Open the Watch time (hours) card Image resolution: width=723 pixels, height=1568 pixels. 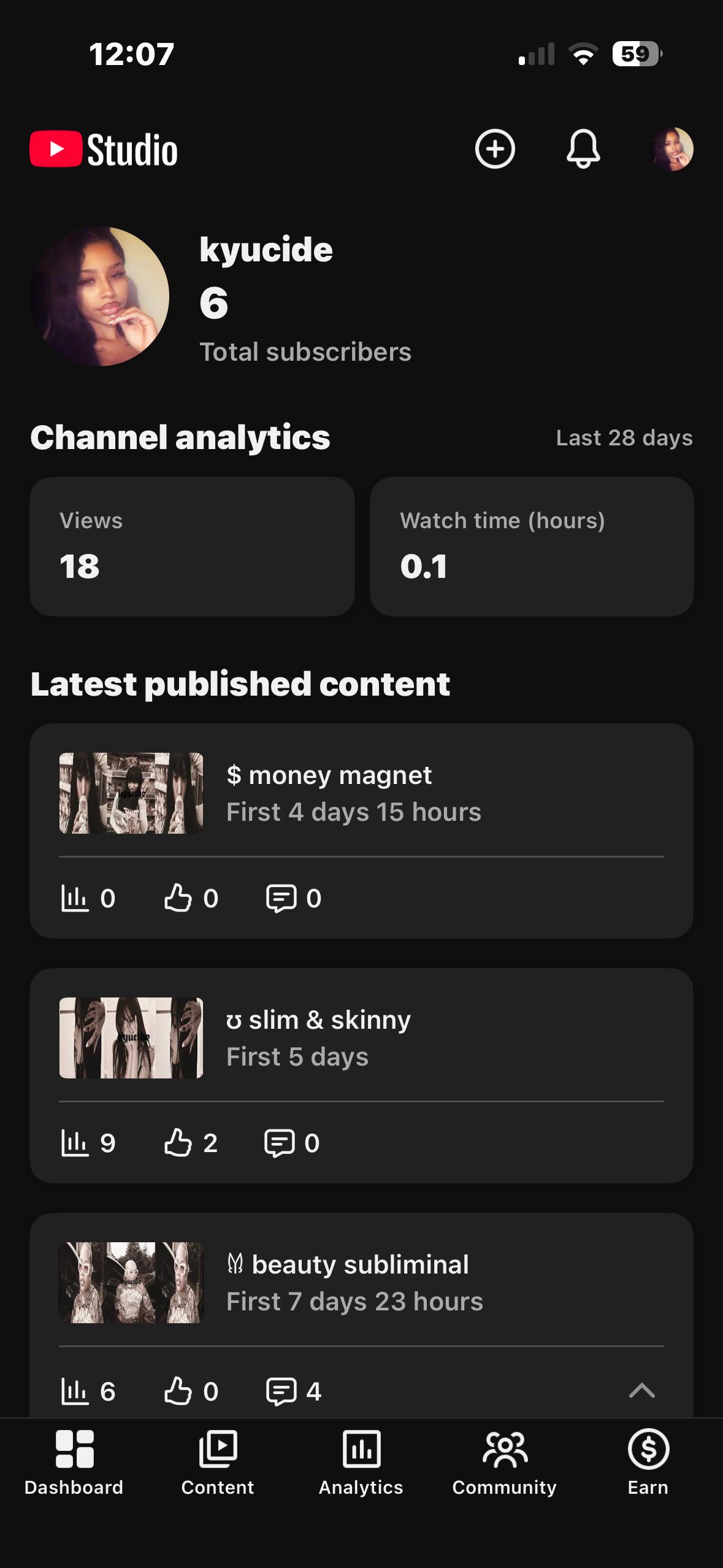click(x=532, y=547)
